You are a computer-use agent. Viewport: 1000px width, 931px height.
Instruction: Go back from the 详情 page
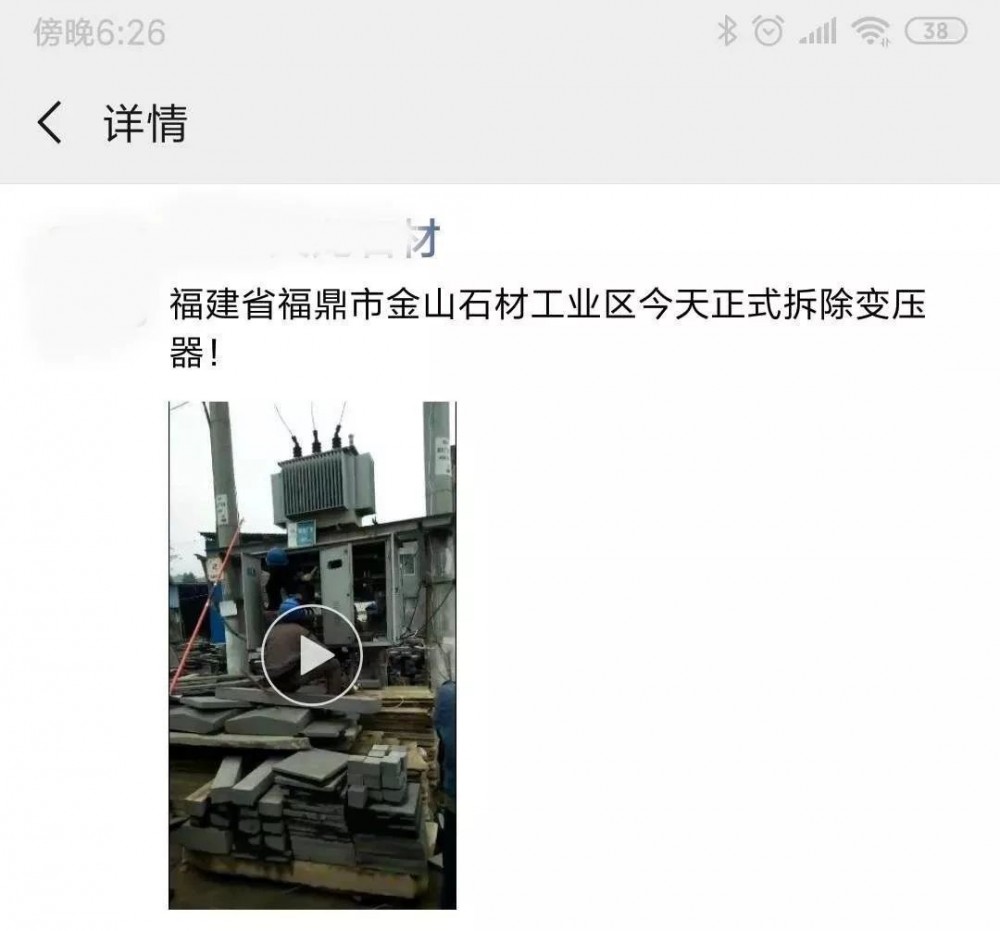[50, 124]
